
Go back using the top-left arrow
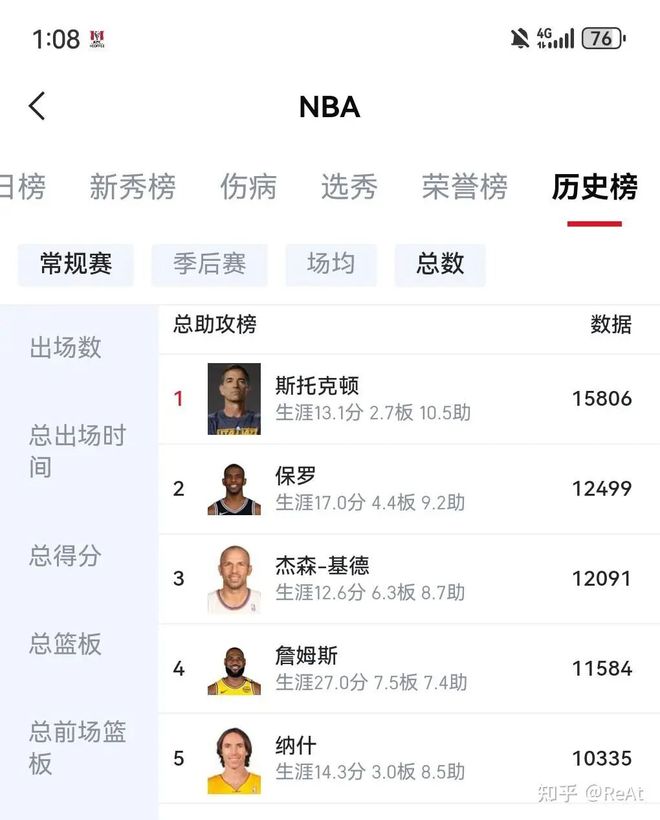(37, 106)
